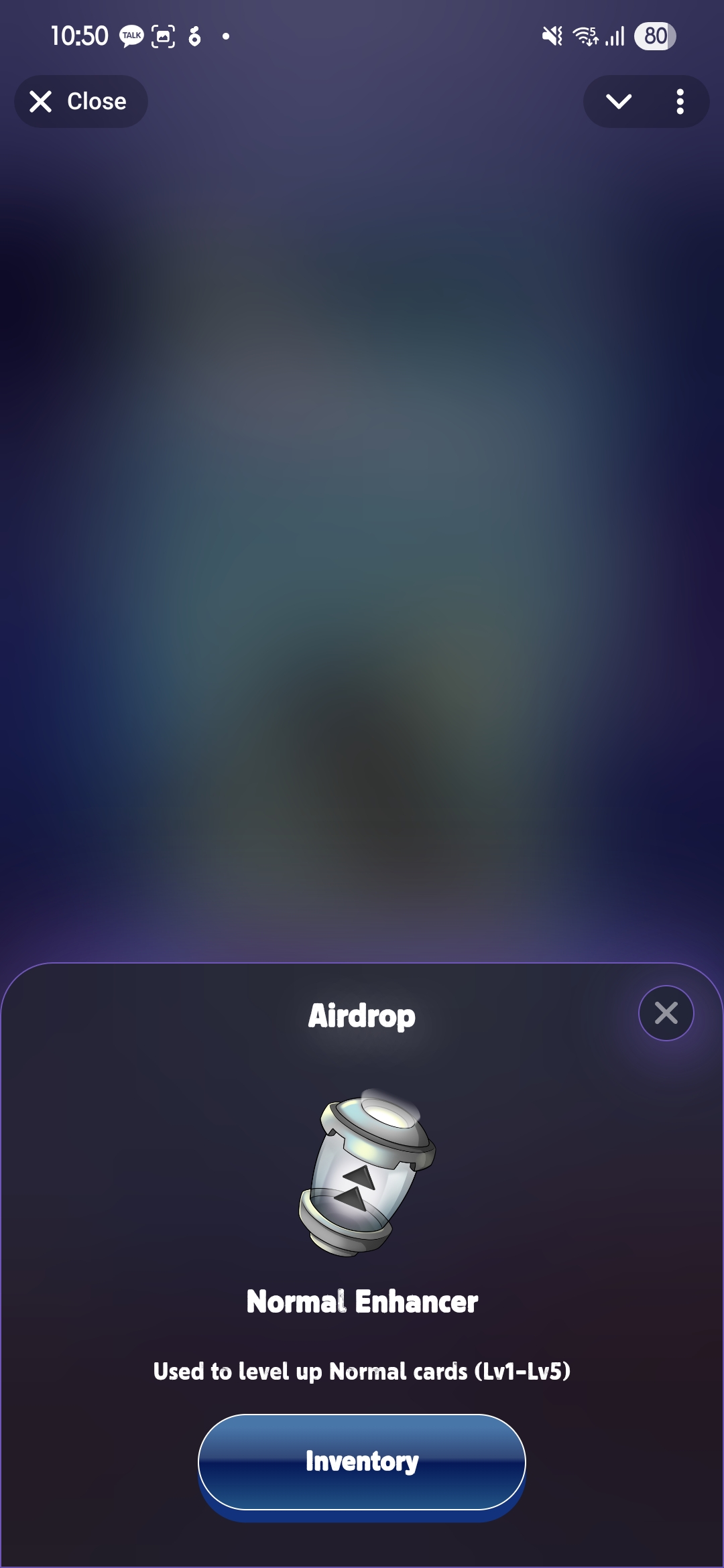Dismiss the Airdrop popup with the X

coord(666,1012)
